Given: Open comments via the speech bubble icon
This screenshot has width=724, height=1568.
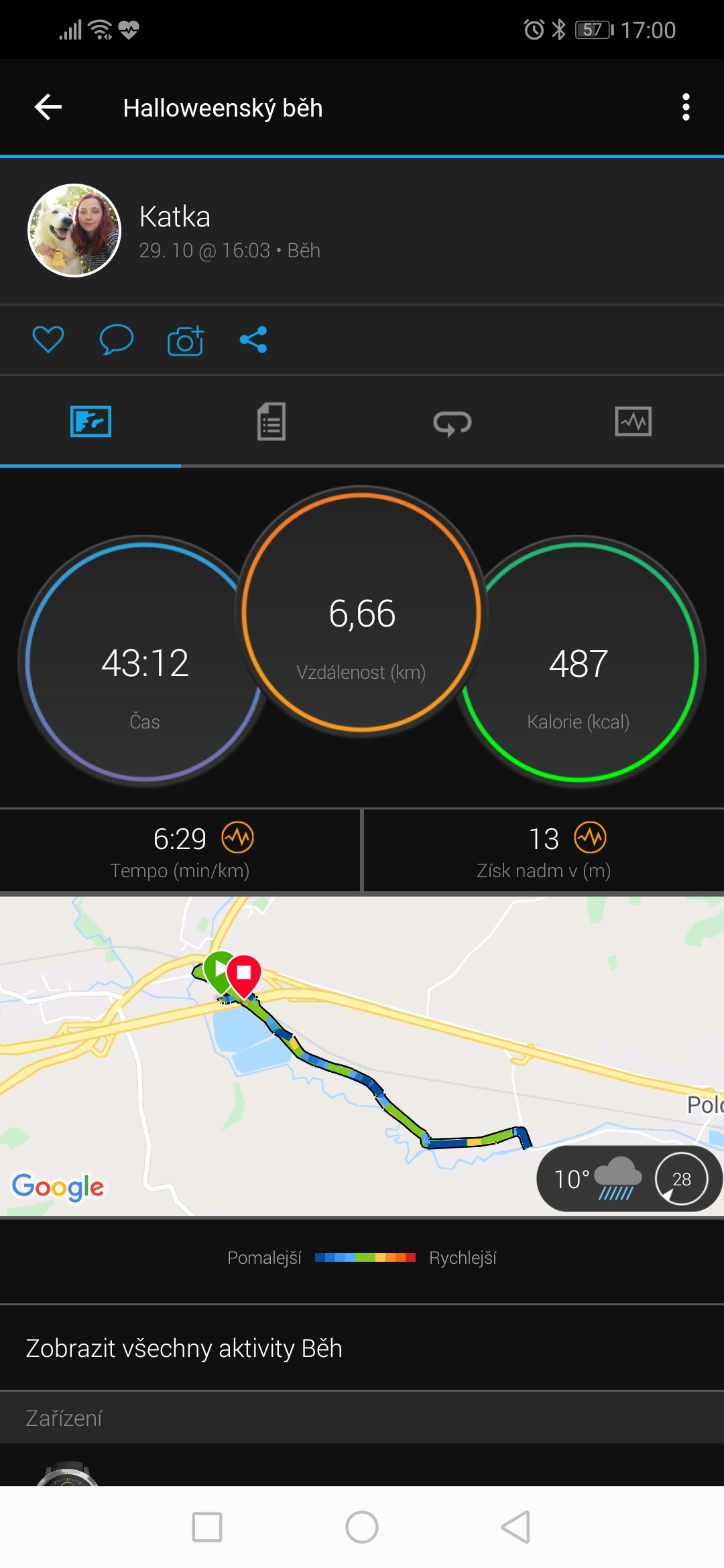Looking at the screenshot, I should pyautogui.click(x=117, y=340).
